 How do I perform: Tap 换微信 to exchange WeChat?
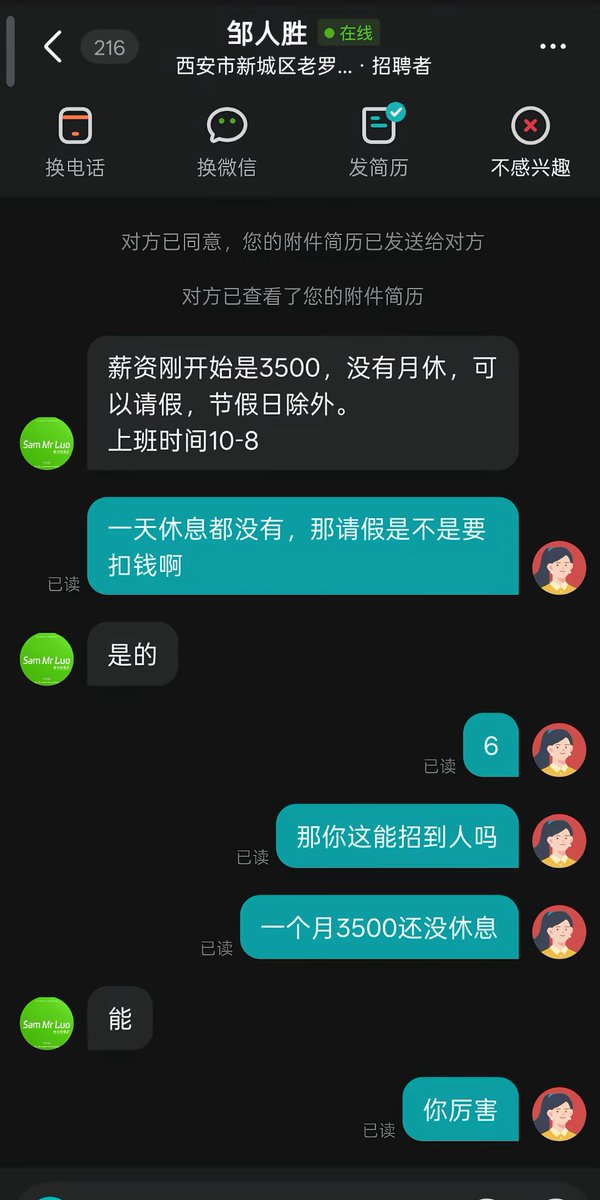pos(227,143)
